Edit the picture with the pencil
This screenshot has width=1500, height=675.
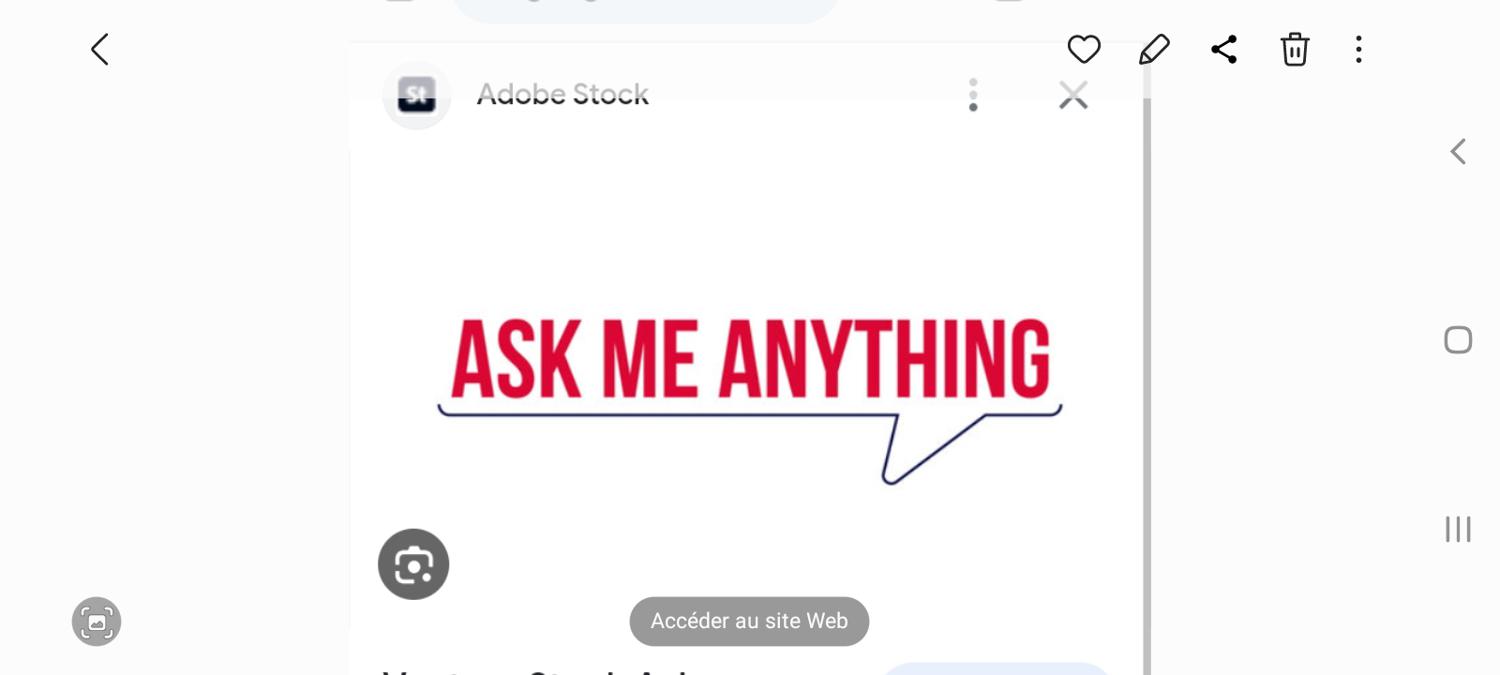[x=1154, y=50]
